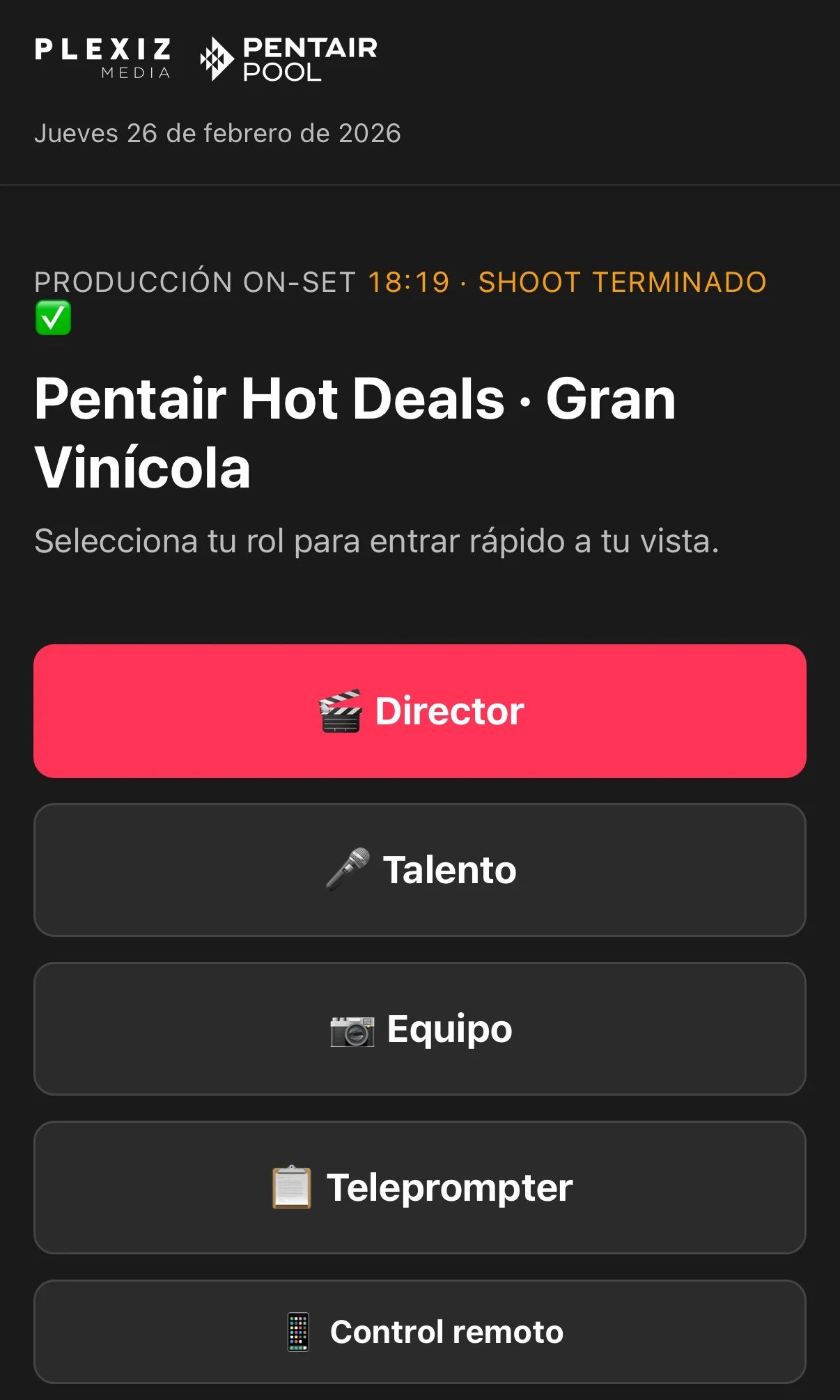Select the PRODUCCIÓN ON-SET label
This screenshot has height=1400, width=840.
(194, 282)
